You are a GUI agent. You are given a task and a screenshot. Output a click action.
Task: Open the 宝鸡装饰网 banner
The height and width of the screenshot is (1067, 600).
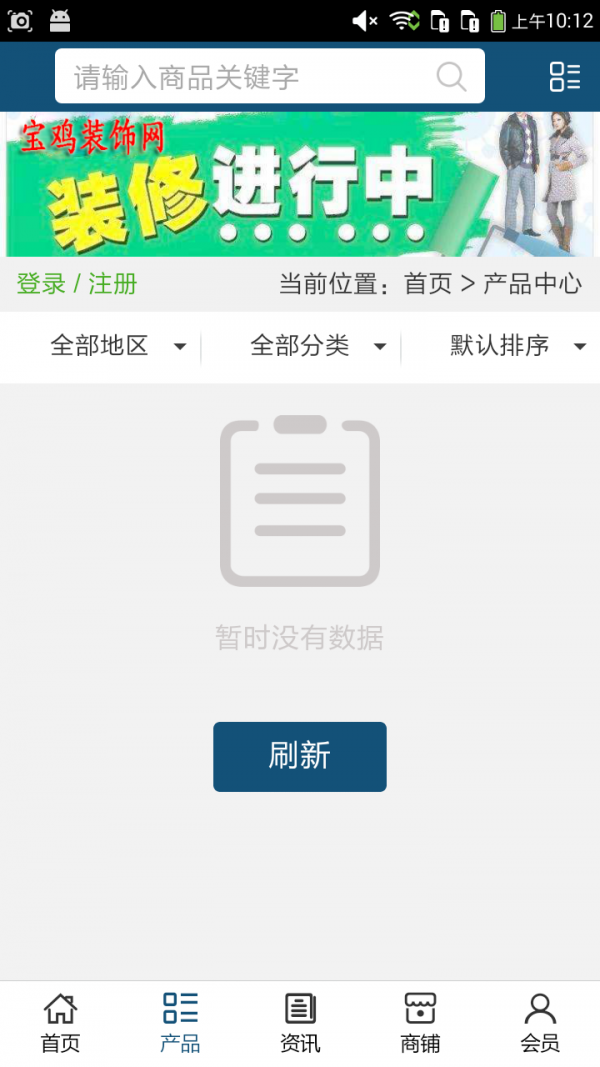pyautogui.click(x=300, y=184)
